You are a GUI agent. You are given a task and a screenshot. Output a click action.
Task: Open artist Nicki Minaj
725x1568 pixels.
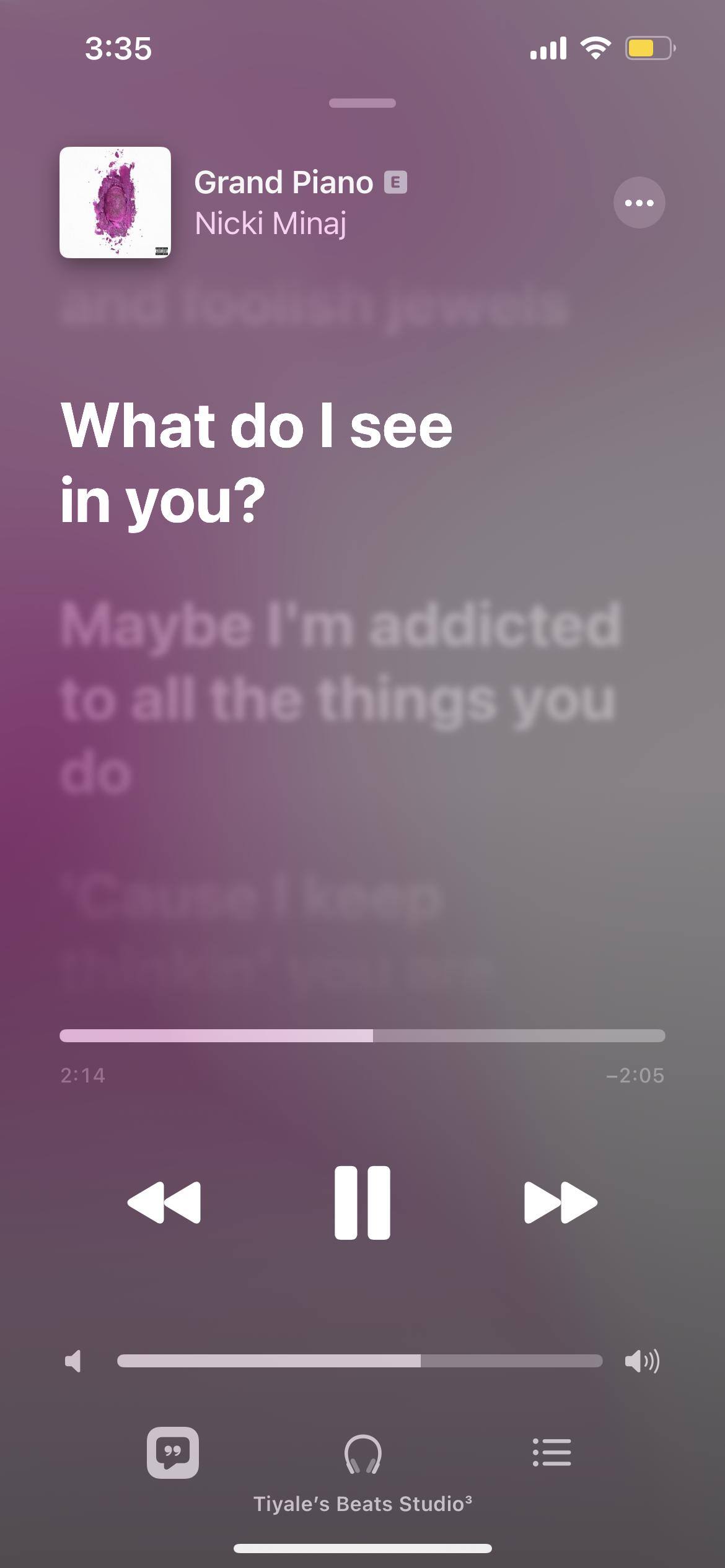click(x=271, y=224)
